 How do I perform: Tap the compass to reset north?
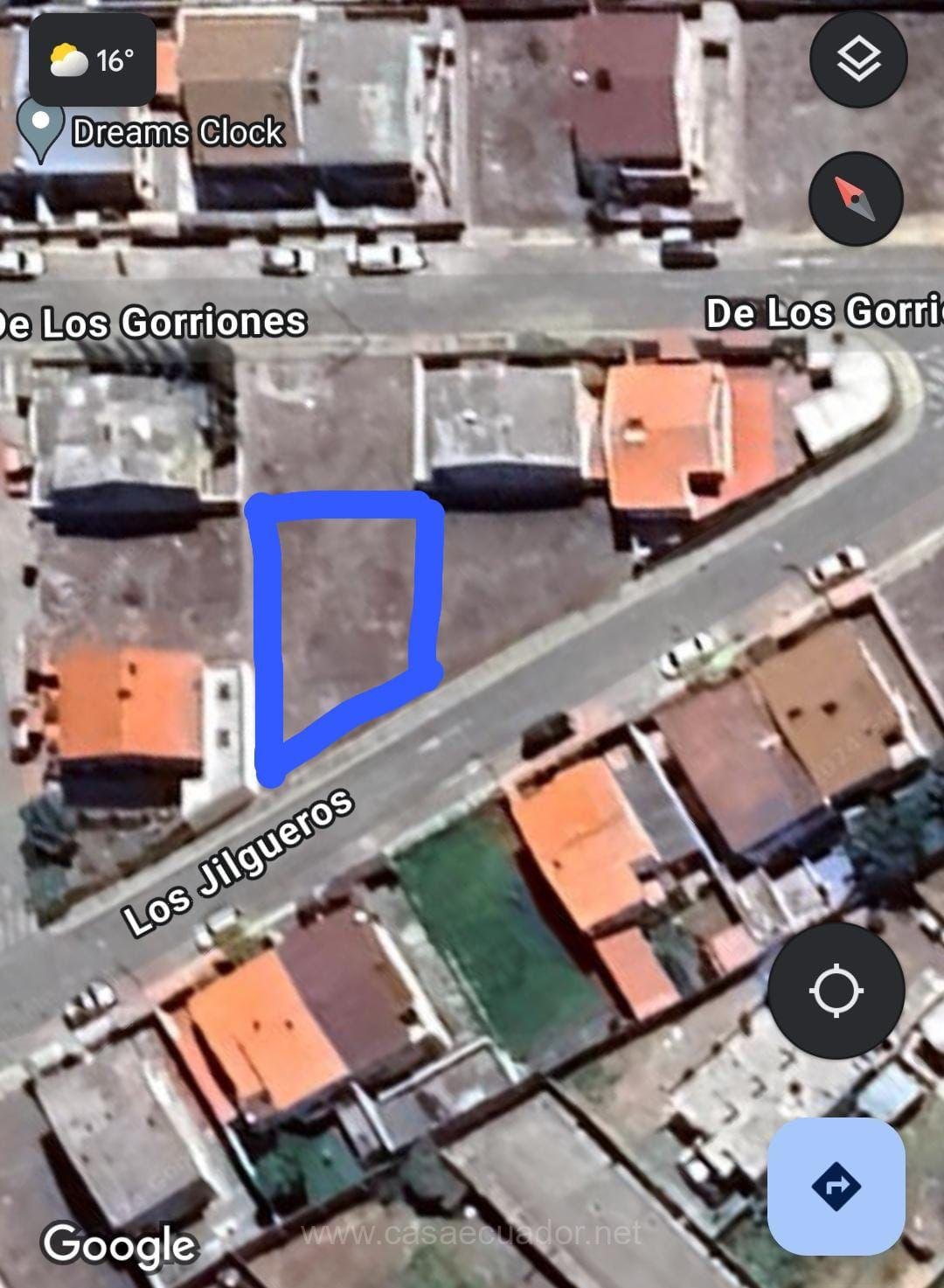pos(855,198)
